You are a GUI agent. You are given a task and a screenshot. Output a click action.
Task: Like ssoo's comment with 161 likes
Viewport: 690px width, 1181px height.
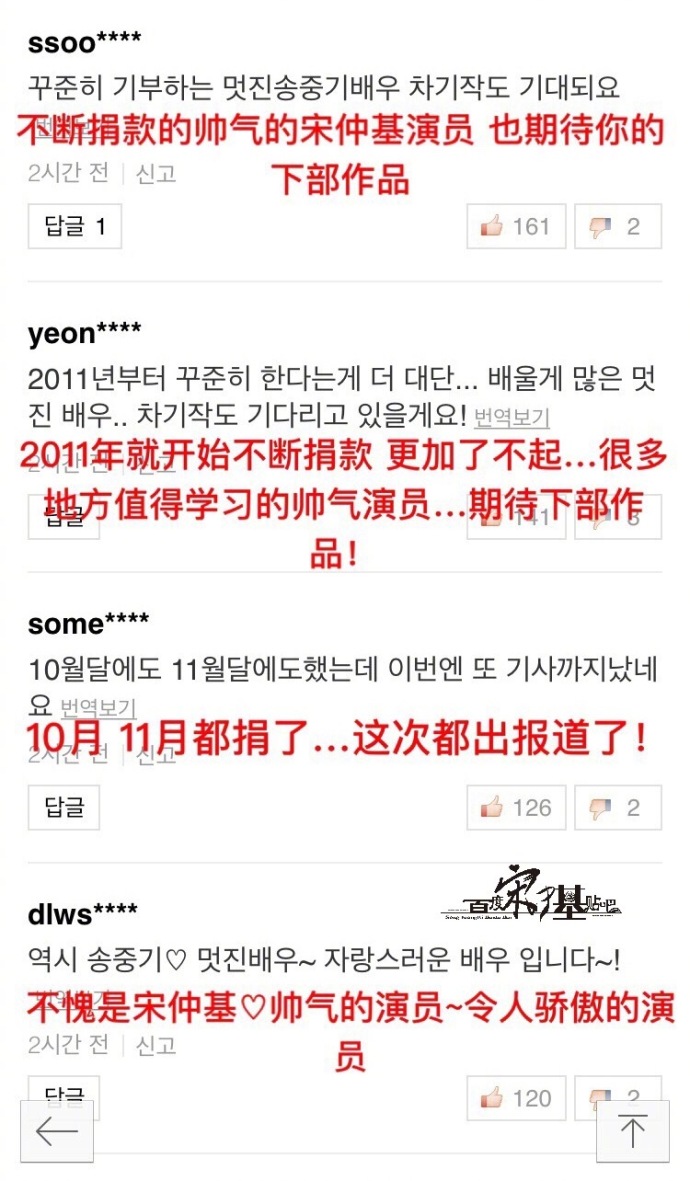(516, 227)
